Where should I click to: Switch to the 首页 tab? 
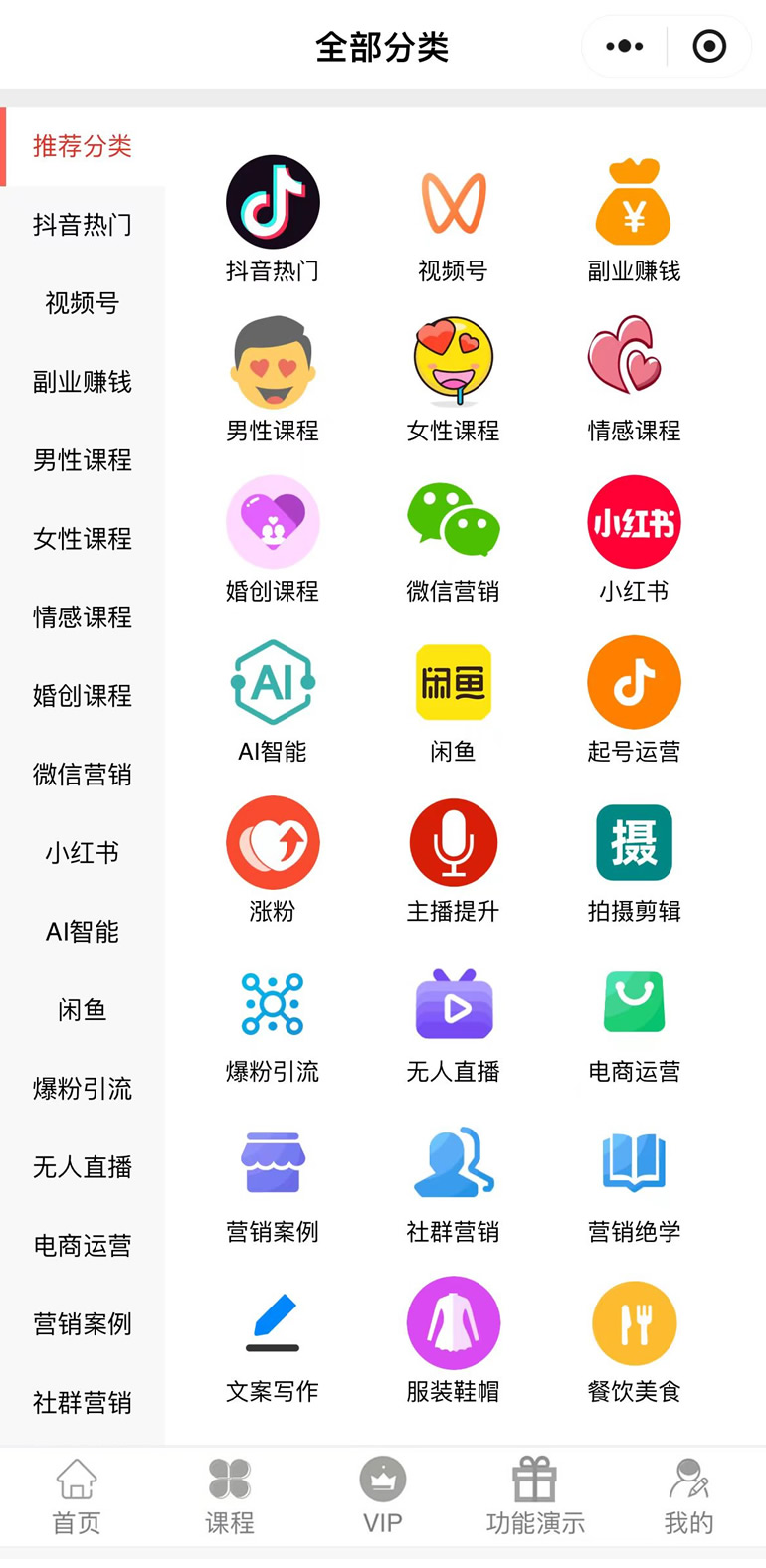[77, 1495]
